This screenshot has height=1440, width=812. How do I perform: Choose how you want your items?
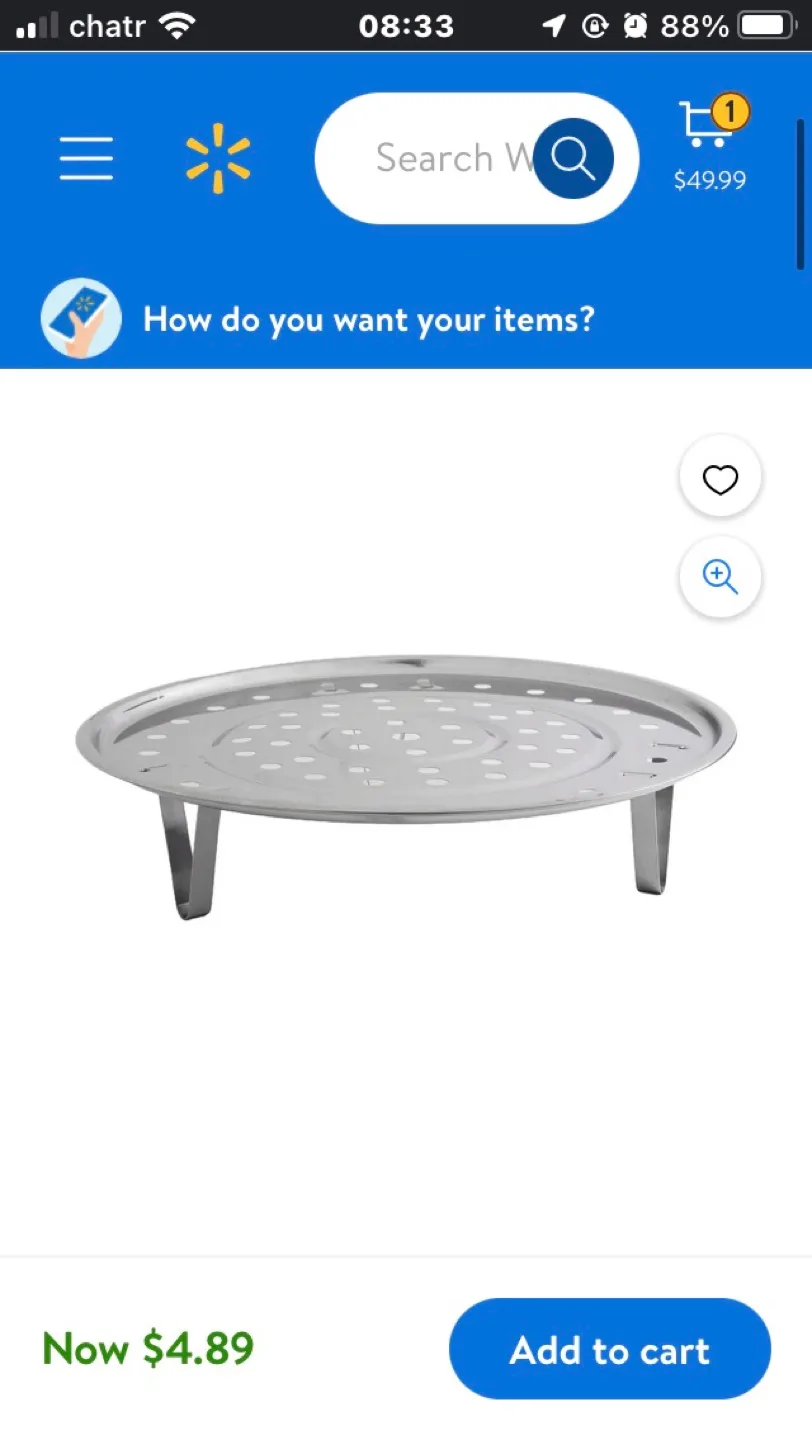368,320
